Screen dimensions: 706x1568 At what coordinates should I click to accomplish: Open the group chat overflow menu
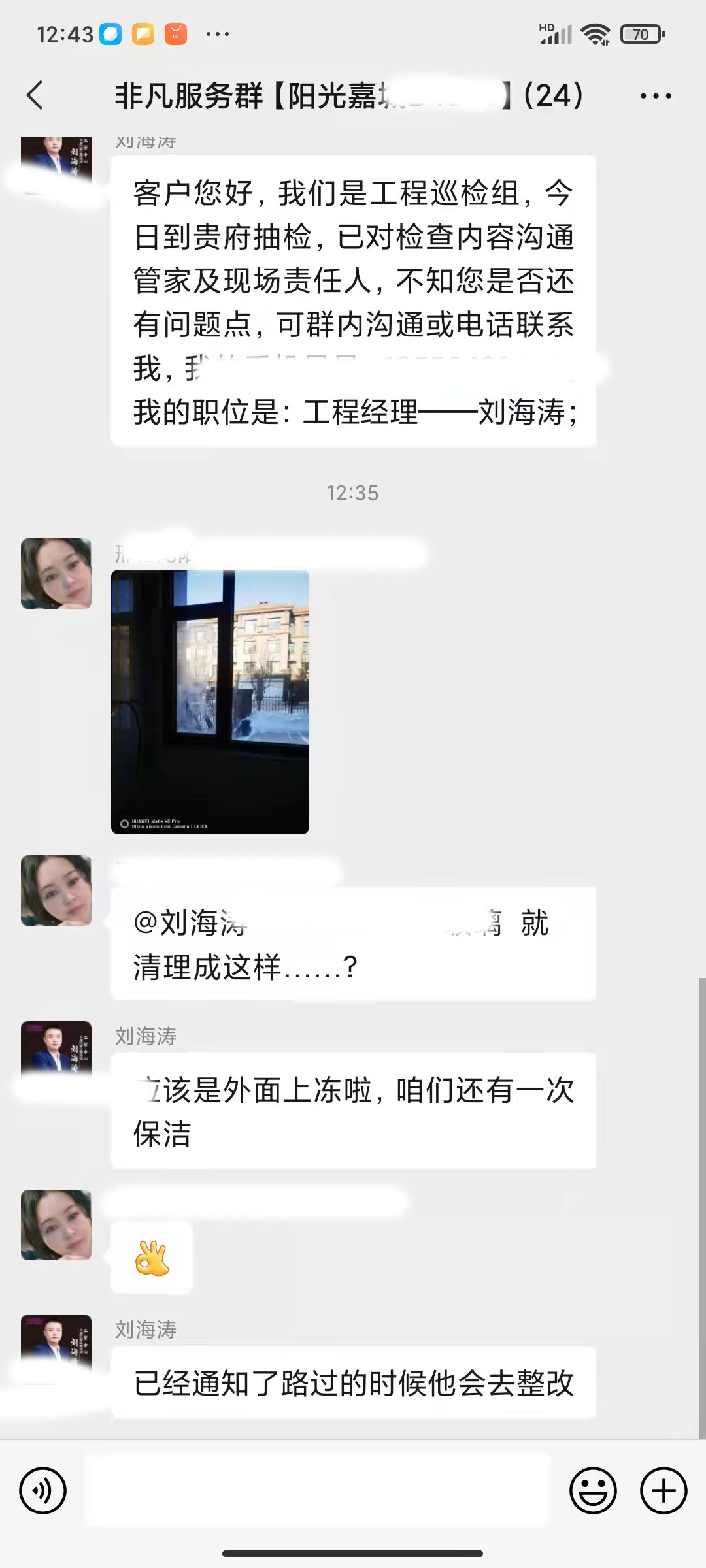click(x=655, y=96)
